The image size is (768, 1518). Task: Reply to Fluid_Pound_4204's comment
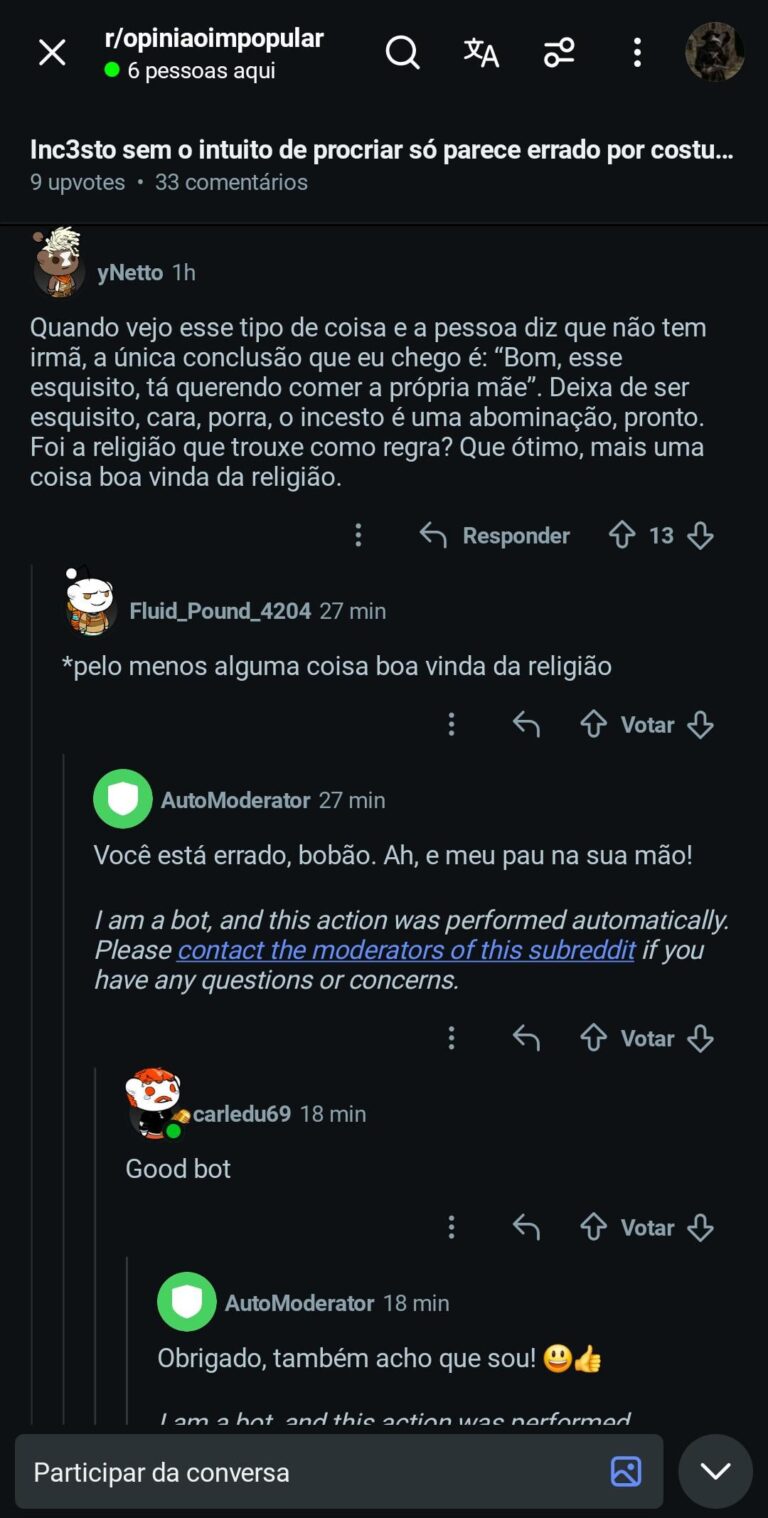[526, 725]
